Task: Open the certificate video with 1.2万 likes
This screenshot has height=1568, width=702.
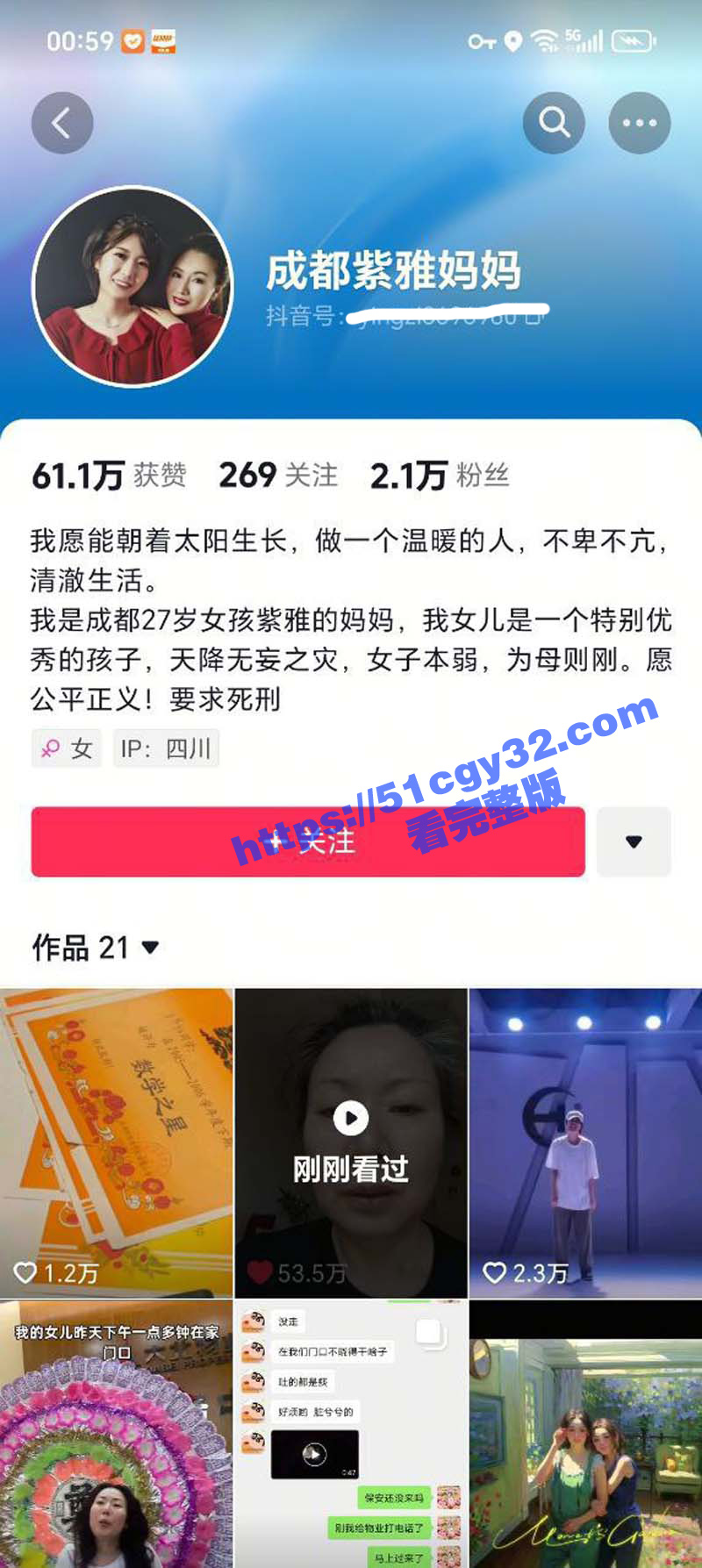Action: [x=116, y=1142]
